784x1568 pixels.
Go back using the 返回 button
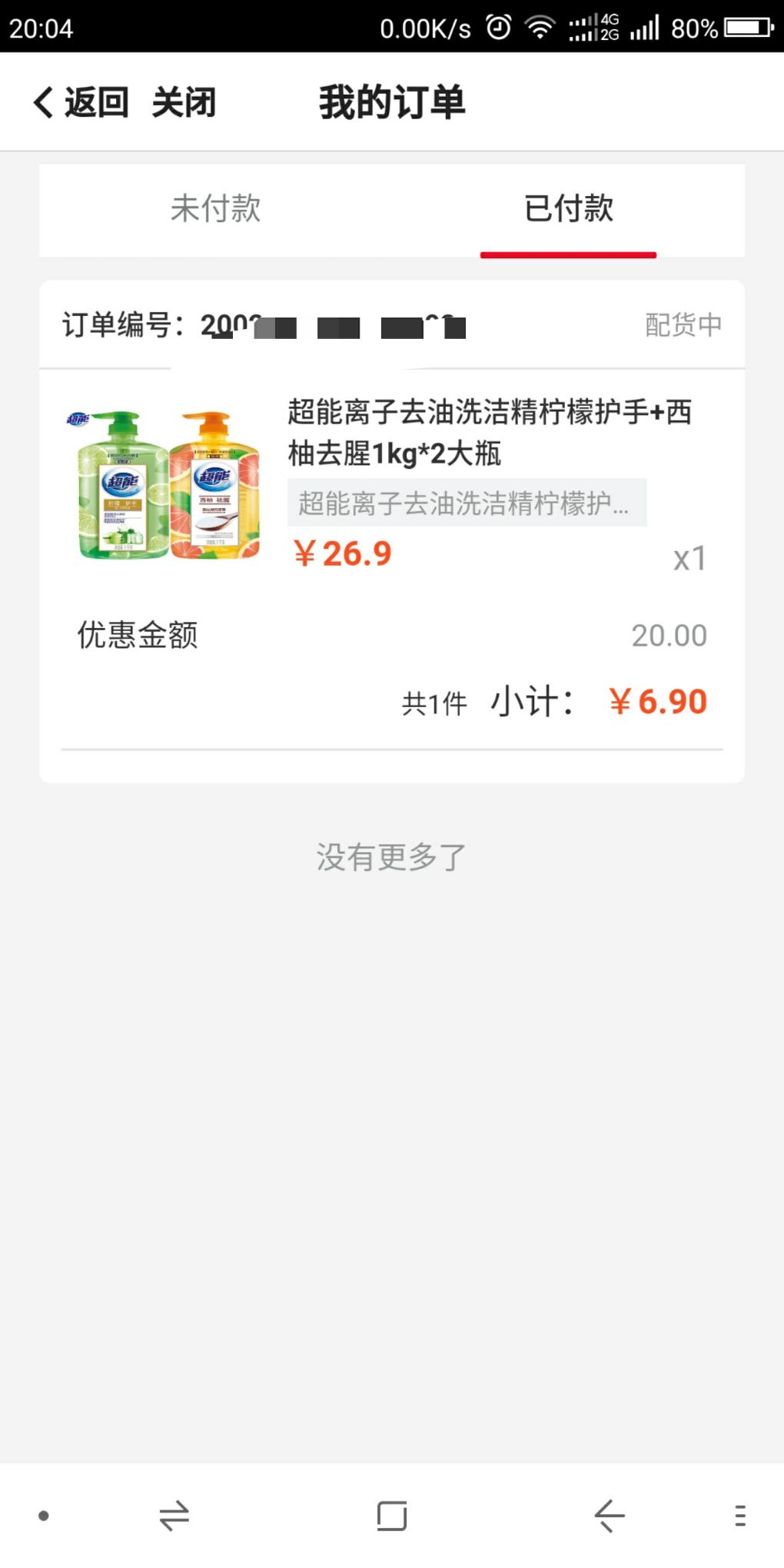coord(81,102)
